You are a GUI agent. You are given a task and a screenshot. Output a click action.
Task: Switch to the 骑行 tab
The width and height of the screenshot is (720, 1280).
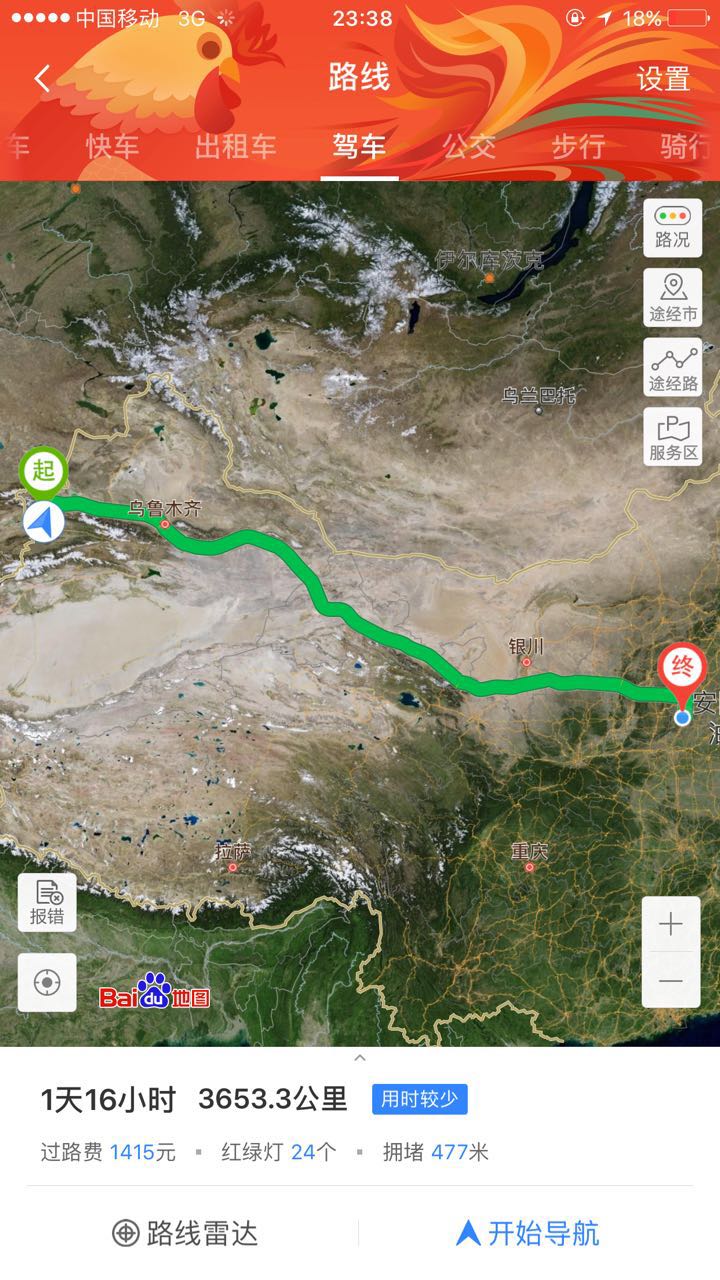tap(686, 147)
